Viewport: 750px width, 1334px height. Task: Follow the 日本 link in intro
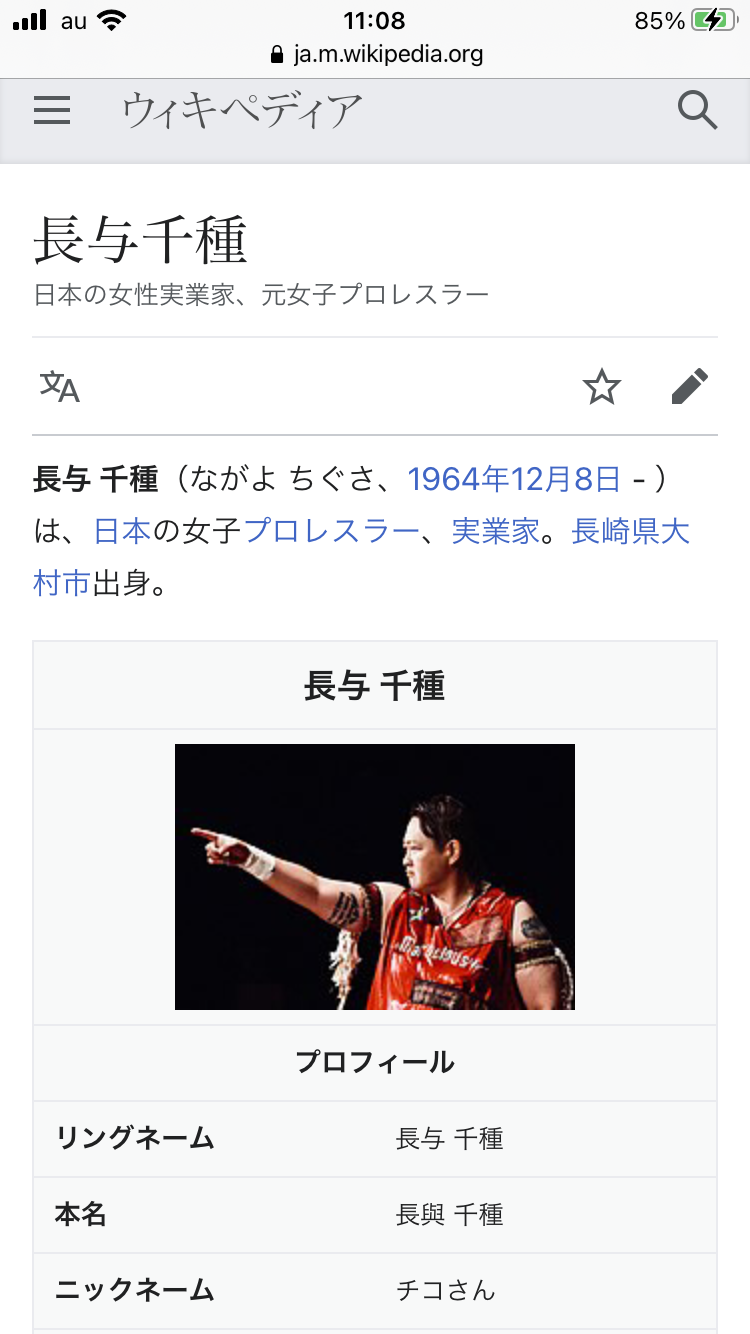122,531
